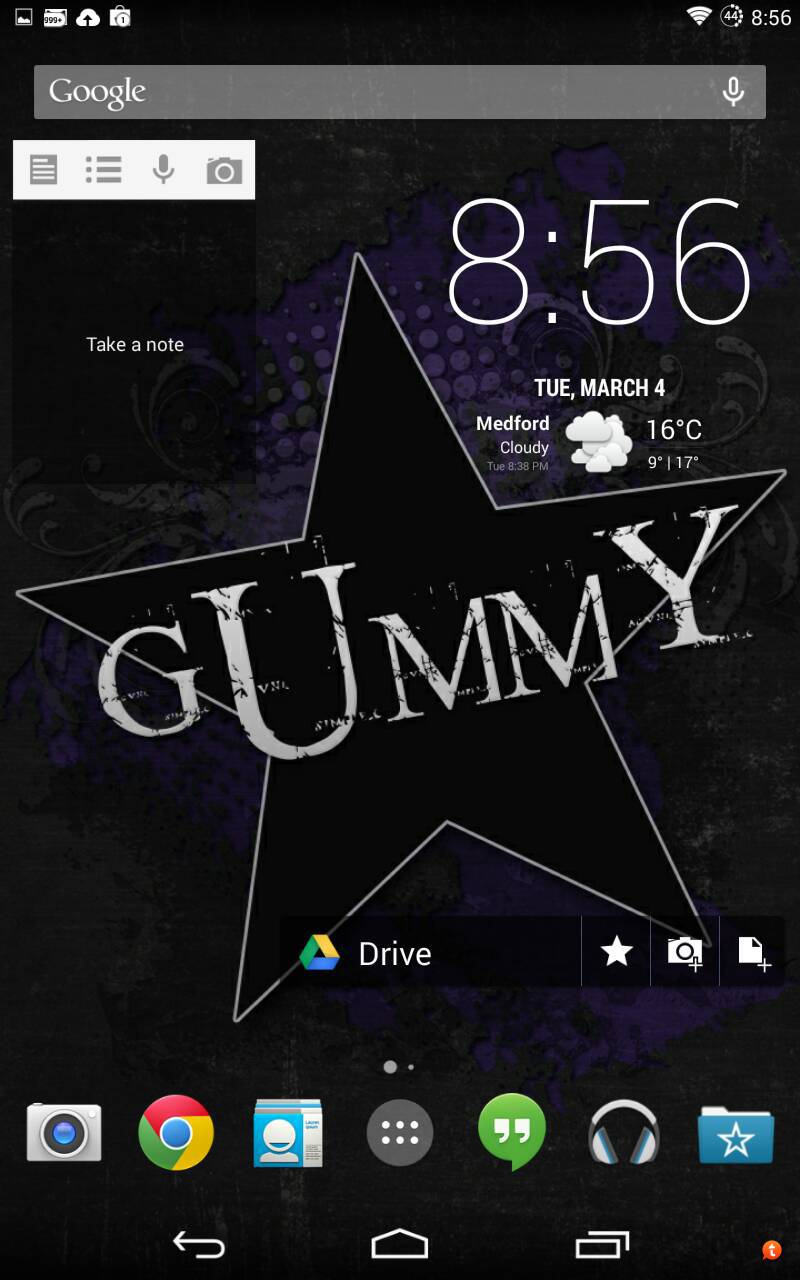Launch the Camera app

point(64,1133)
